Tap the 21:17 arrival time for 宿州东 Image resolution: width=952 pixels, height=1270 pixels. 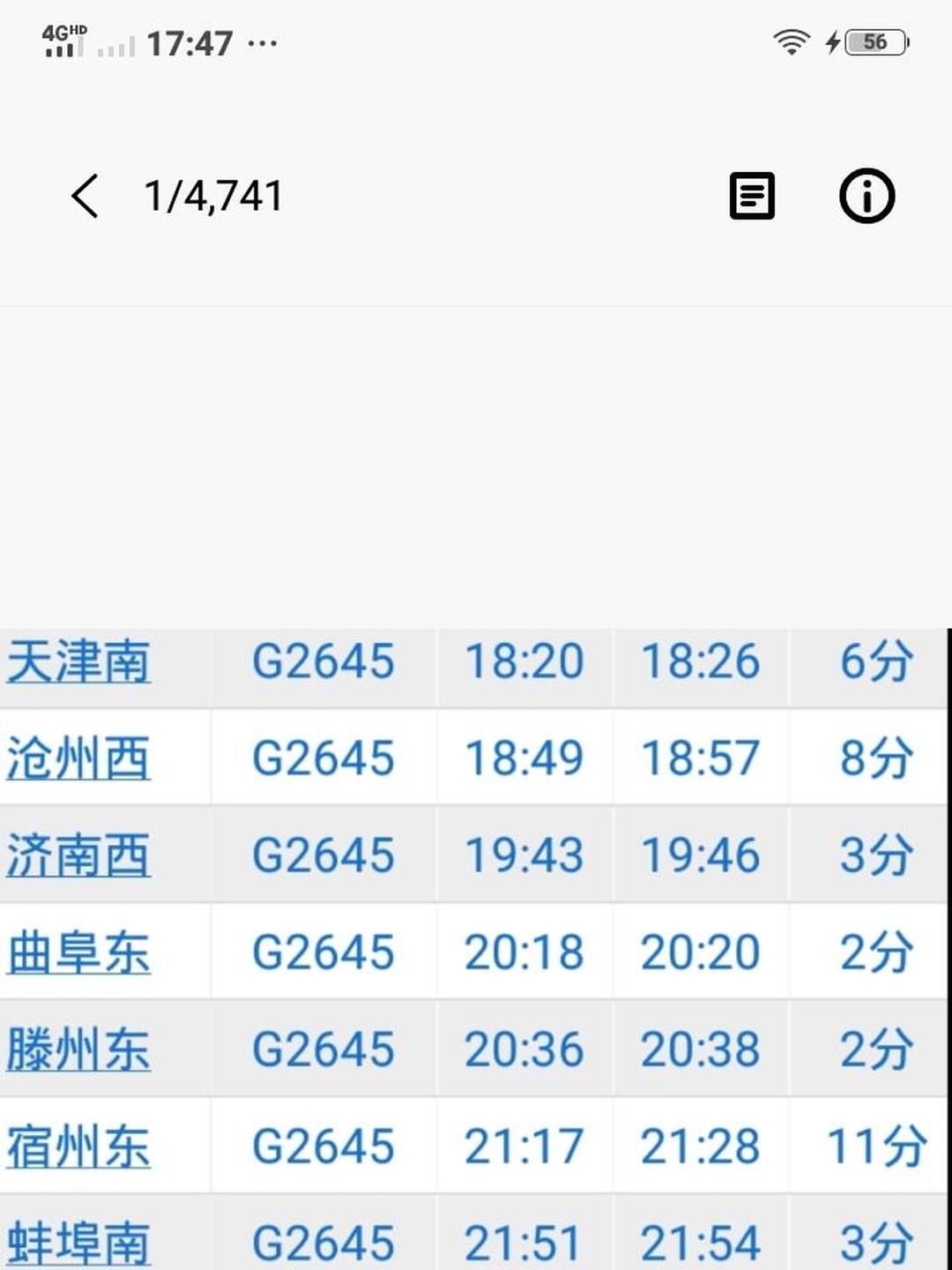click(523, 1145)
